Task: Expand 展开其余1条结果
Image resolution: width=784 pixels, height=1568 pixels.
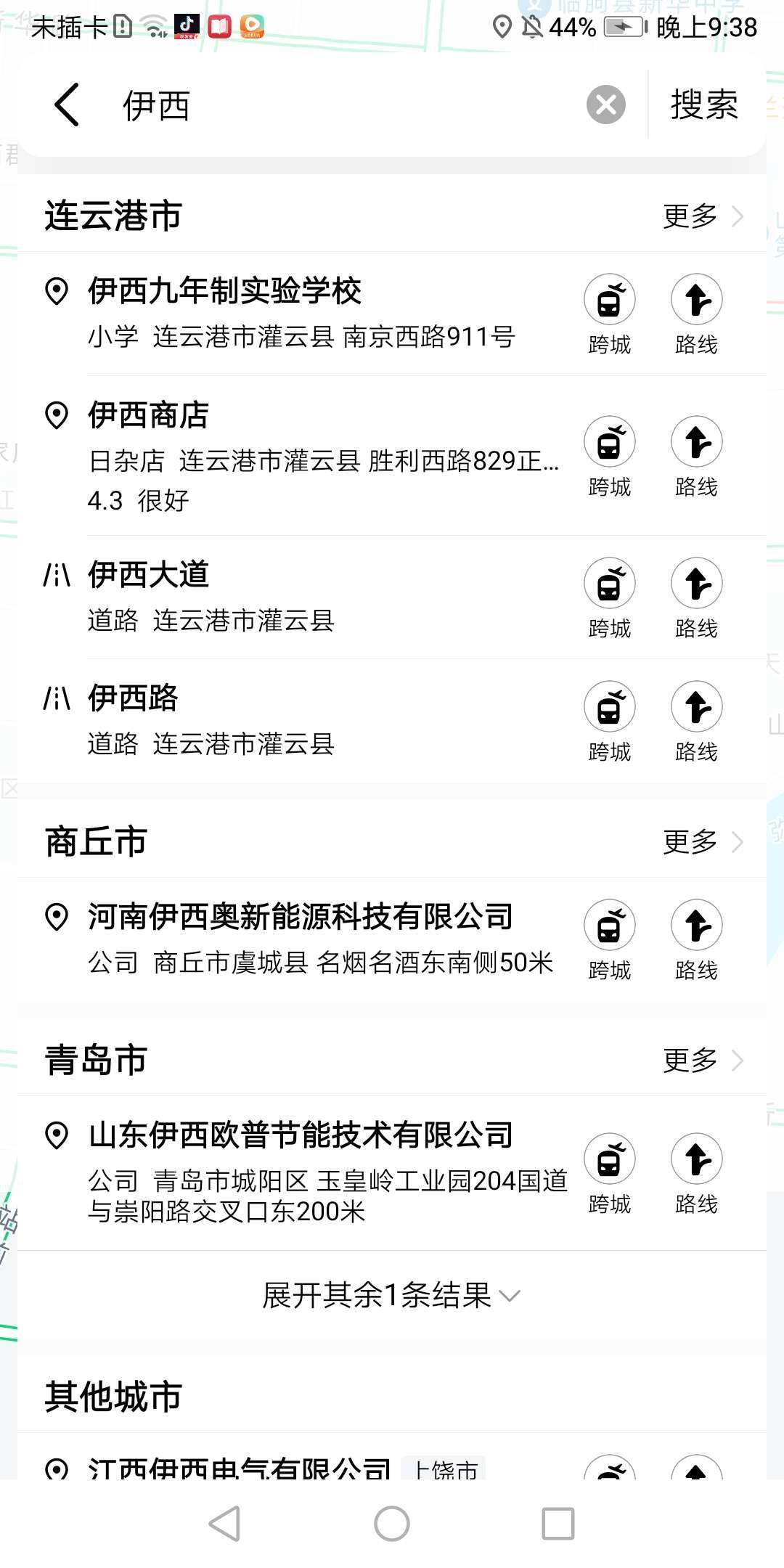Action: click(392, 1295)
